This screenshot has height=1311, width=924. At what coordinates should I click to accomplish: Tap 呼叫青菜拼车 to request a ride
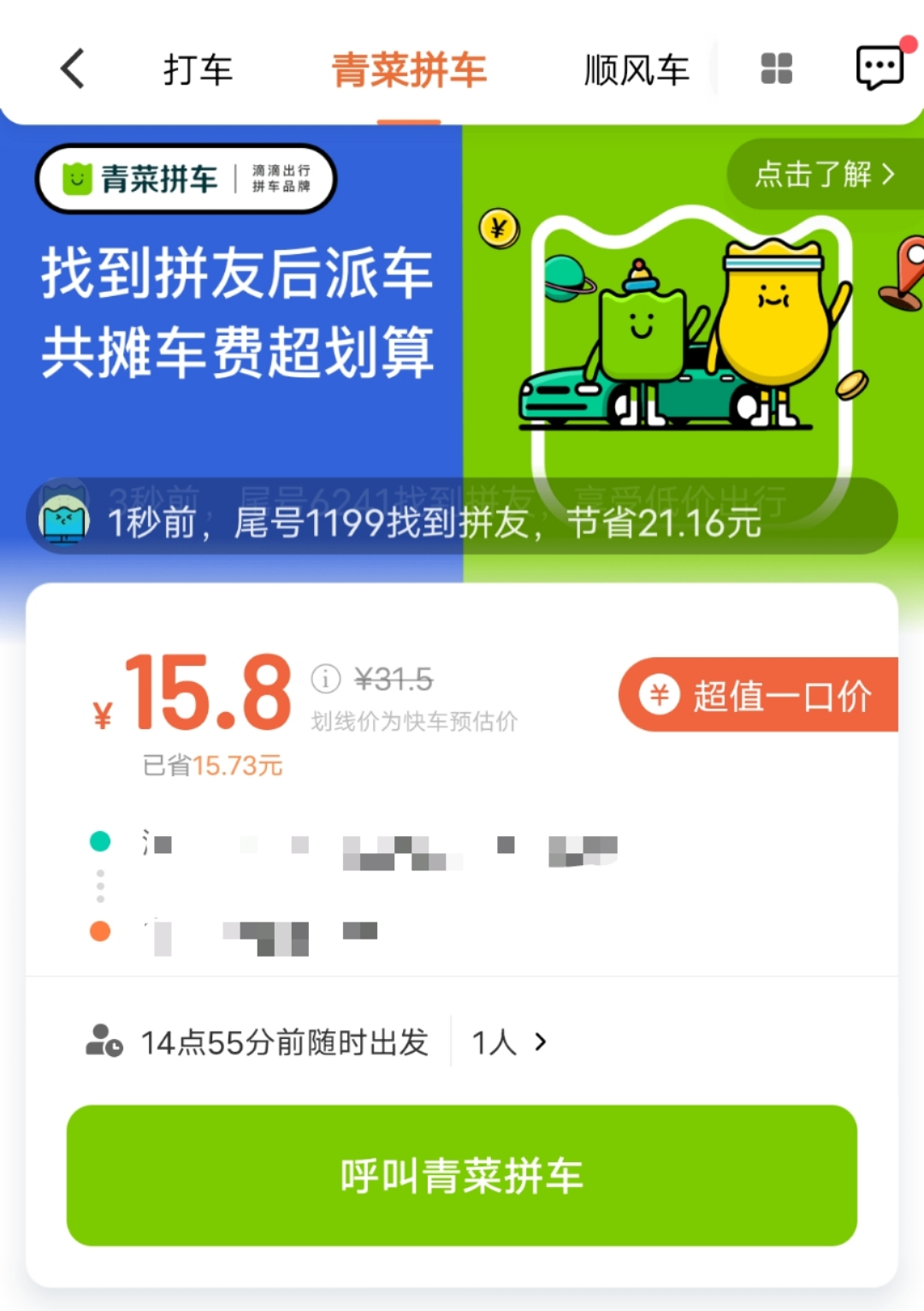tap(462, 1175)
